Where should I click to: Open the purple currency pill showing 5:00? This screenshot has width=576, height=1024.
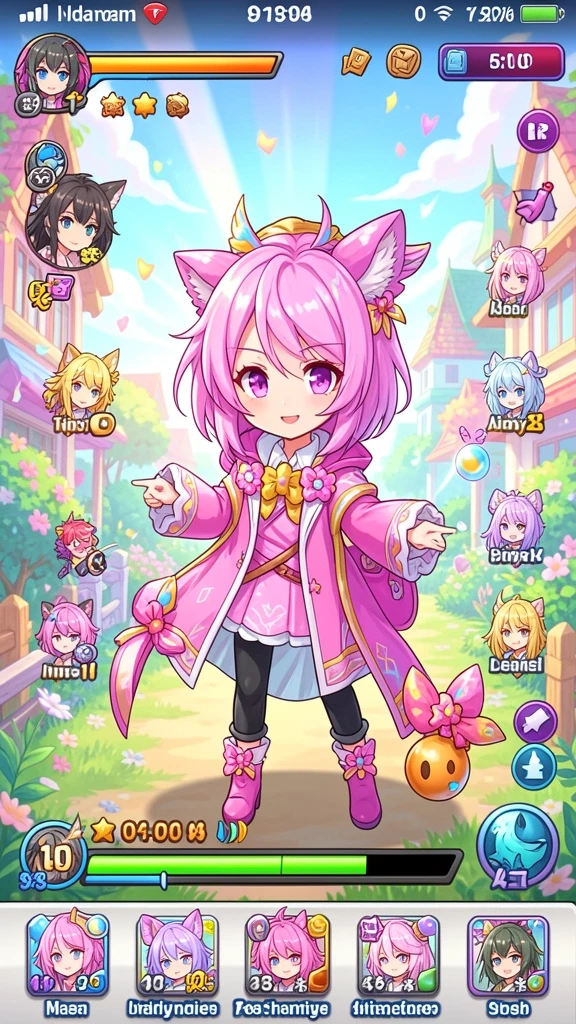[x=501, y=62]
